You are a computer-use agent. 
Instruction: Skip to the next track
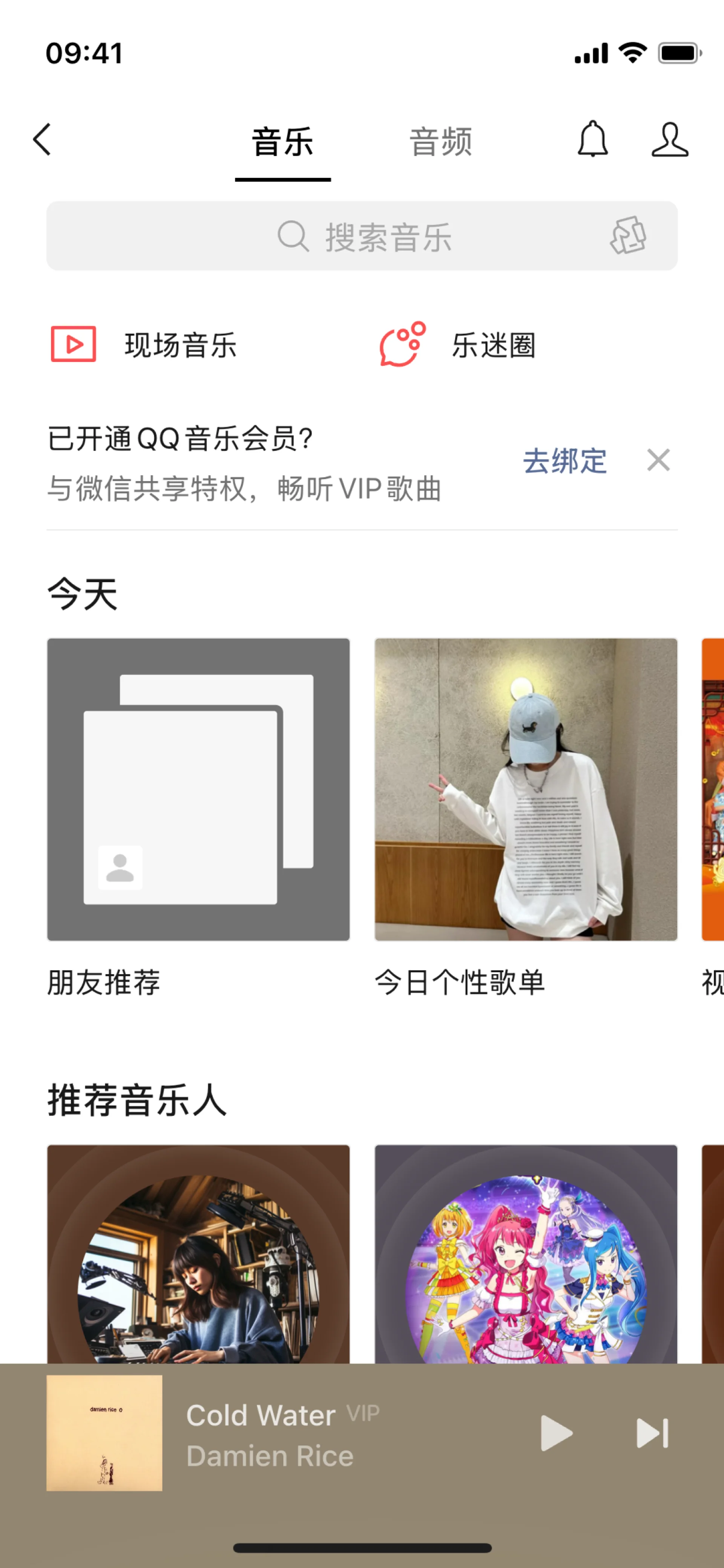(x=652, y=1433)
